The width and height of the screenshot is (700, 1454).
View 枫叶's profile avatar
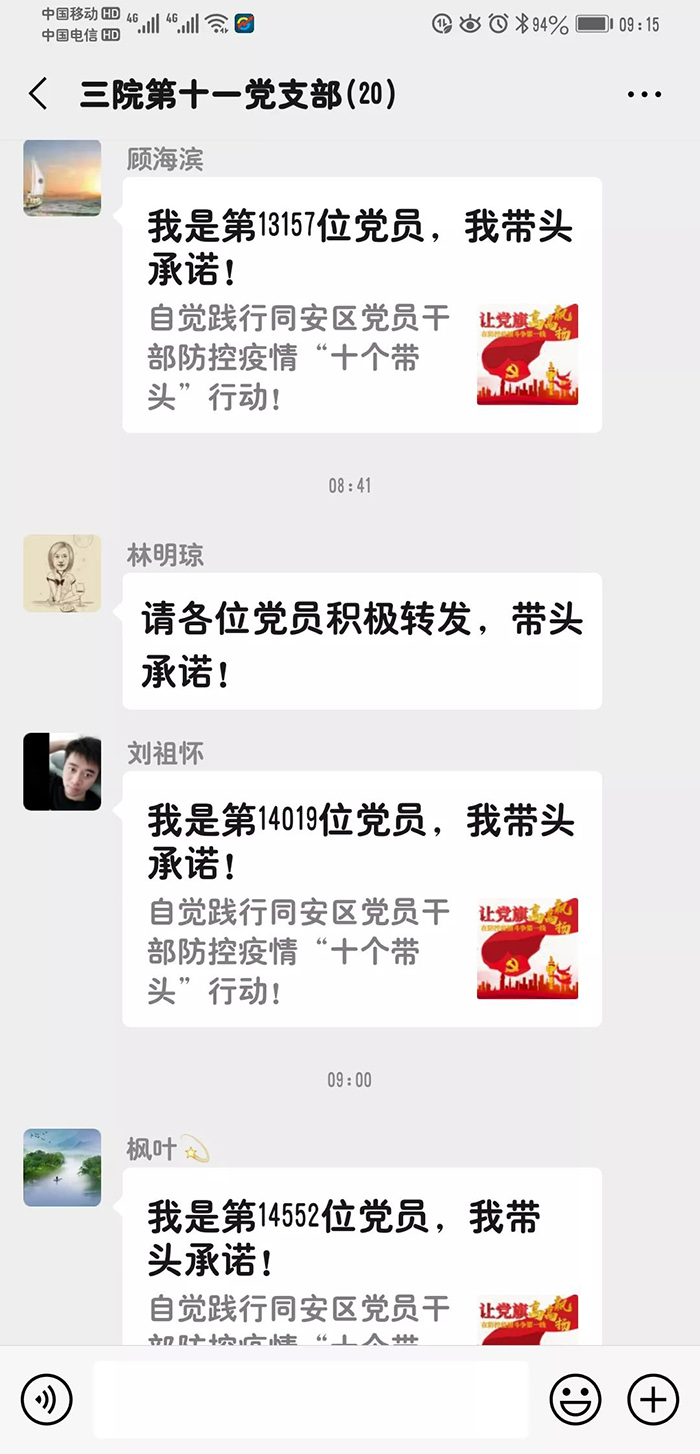pyautogui.click(x=62, y=1167)
